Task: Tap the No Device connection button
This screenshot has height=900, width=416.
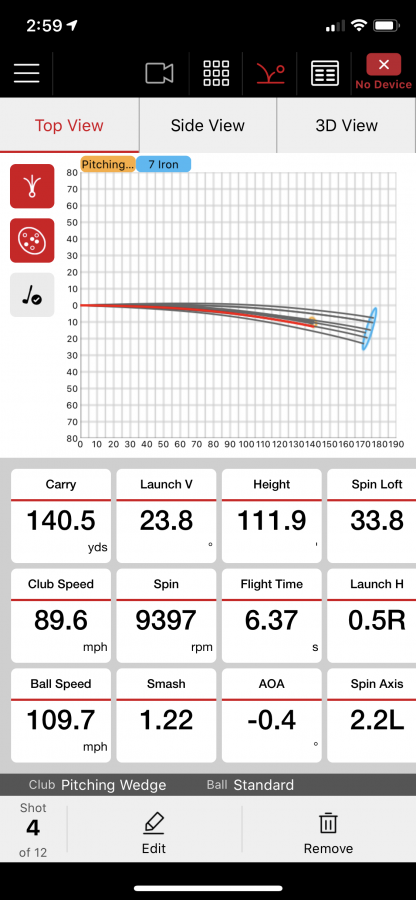Action: [383, 72]
